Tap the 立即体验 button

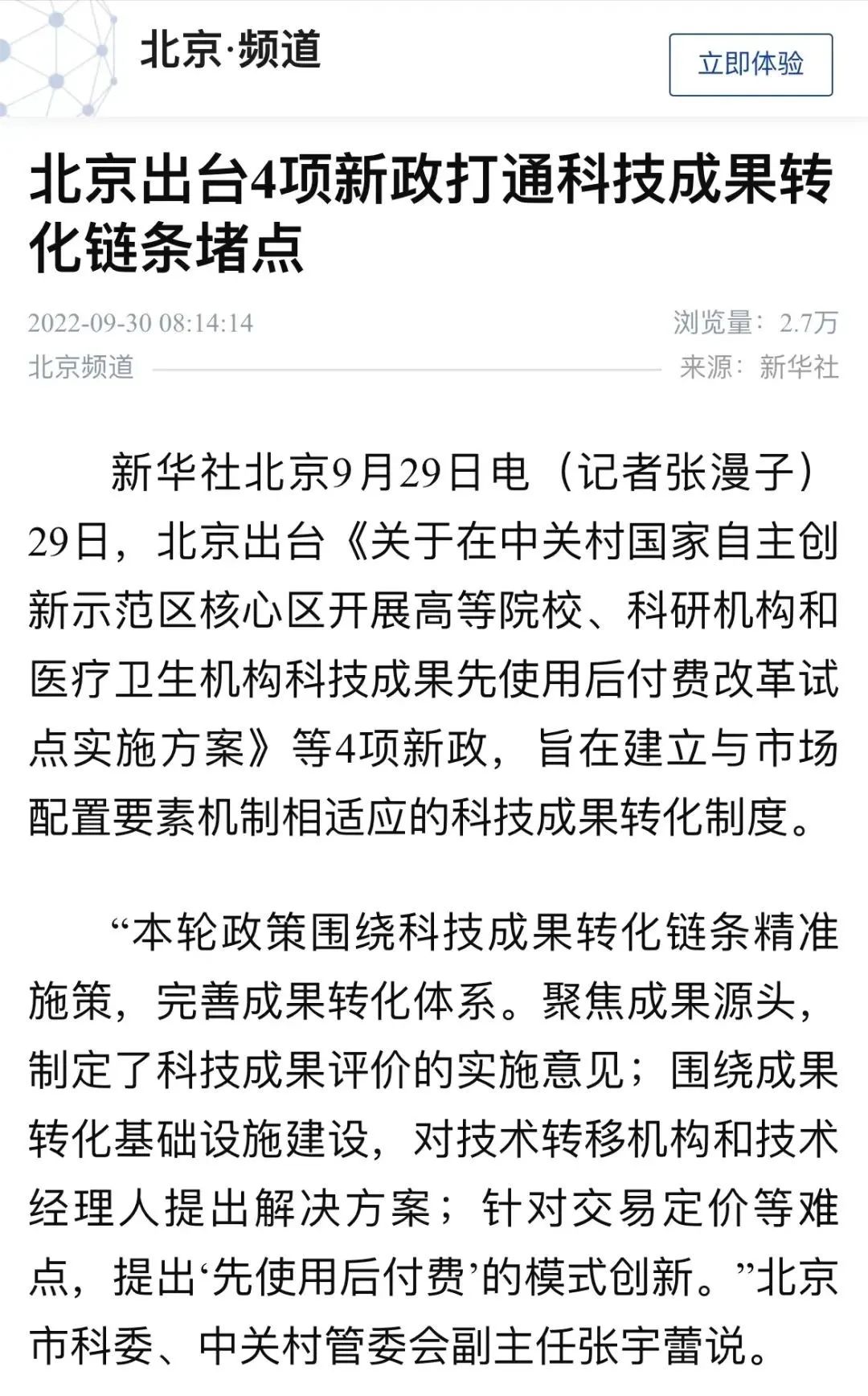751,64
